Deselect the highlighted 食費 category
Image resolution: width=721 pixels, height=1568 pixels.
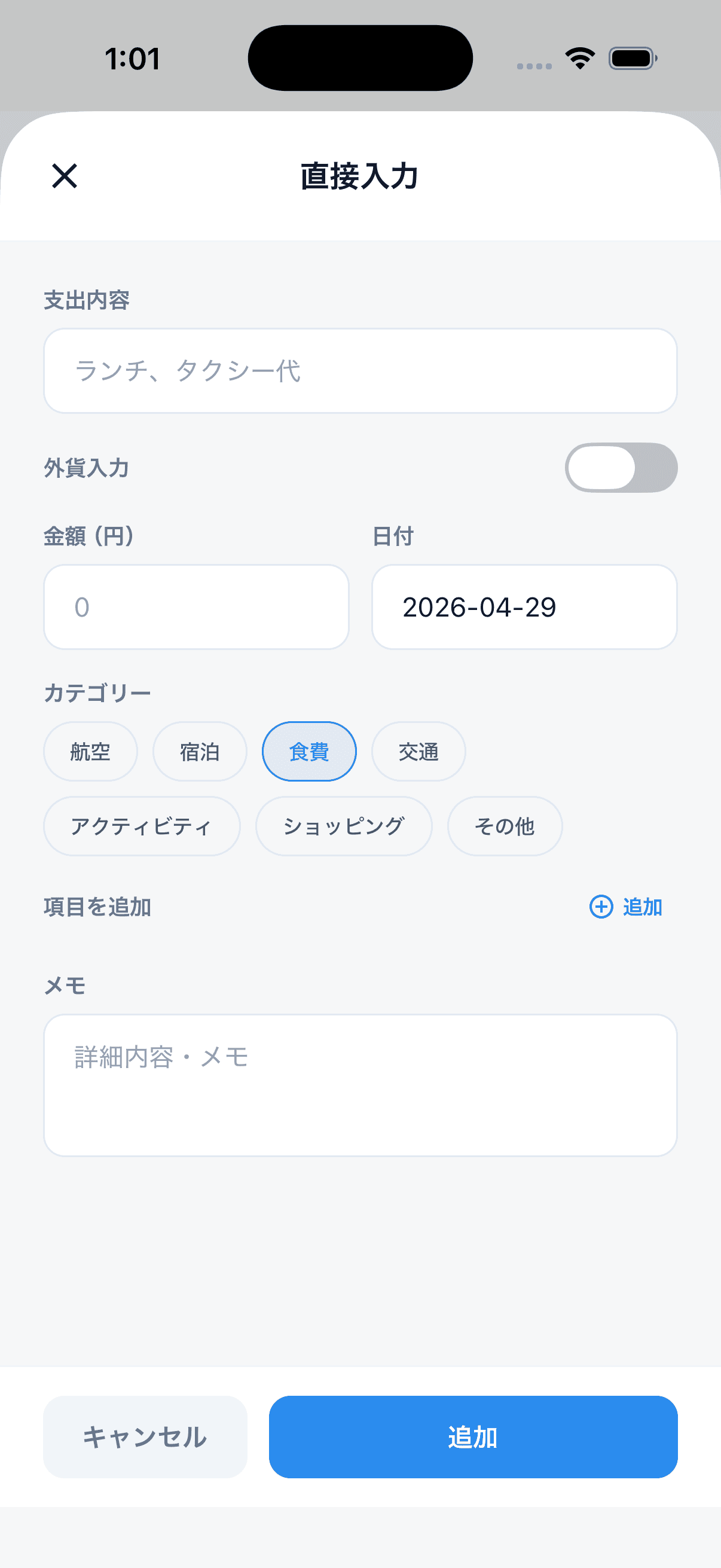click(309, 751)
